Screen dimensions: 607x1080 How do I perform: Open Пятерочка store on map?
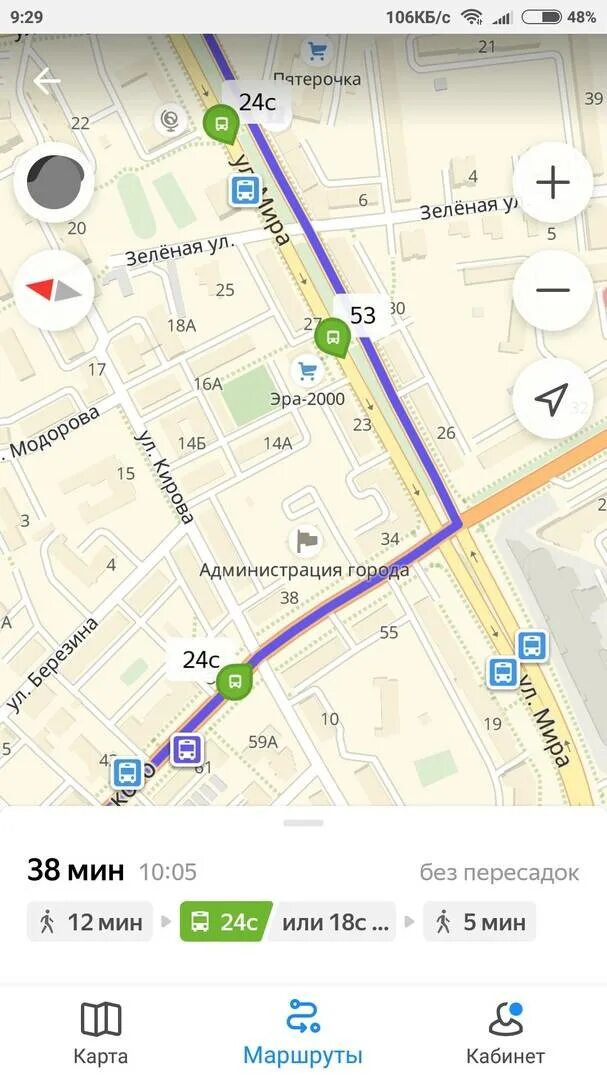click(x=318, y=51)
